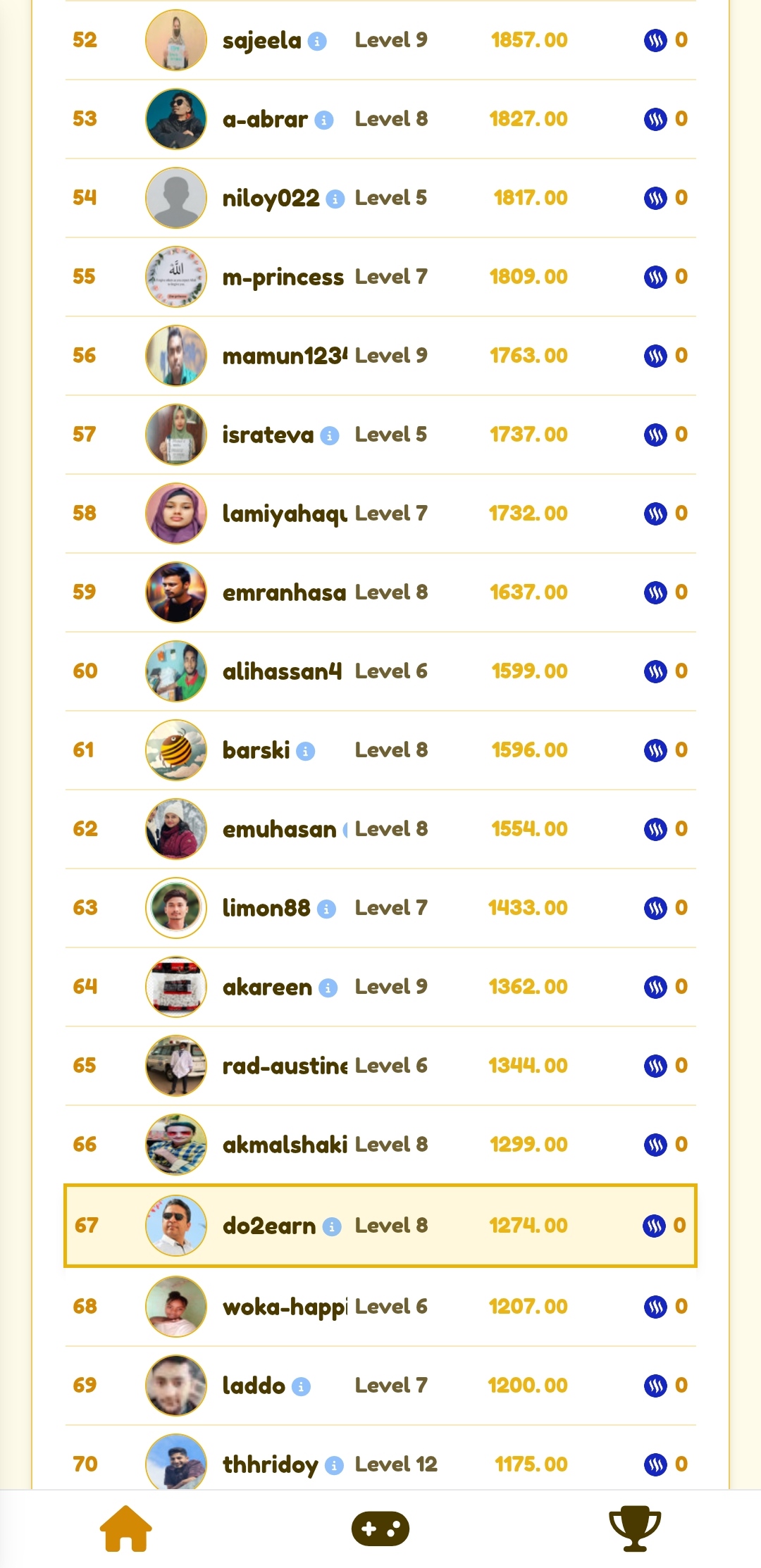
Task: Open info icon next to a-abrar
Action: tap(324, 120)
